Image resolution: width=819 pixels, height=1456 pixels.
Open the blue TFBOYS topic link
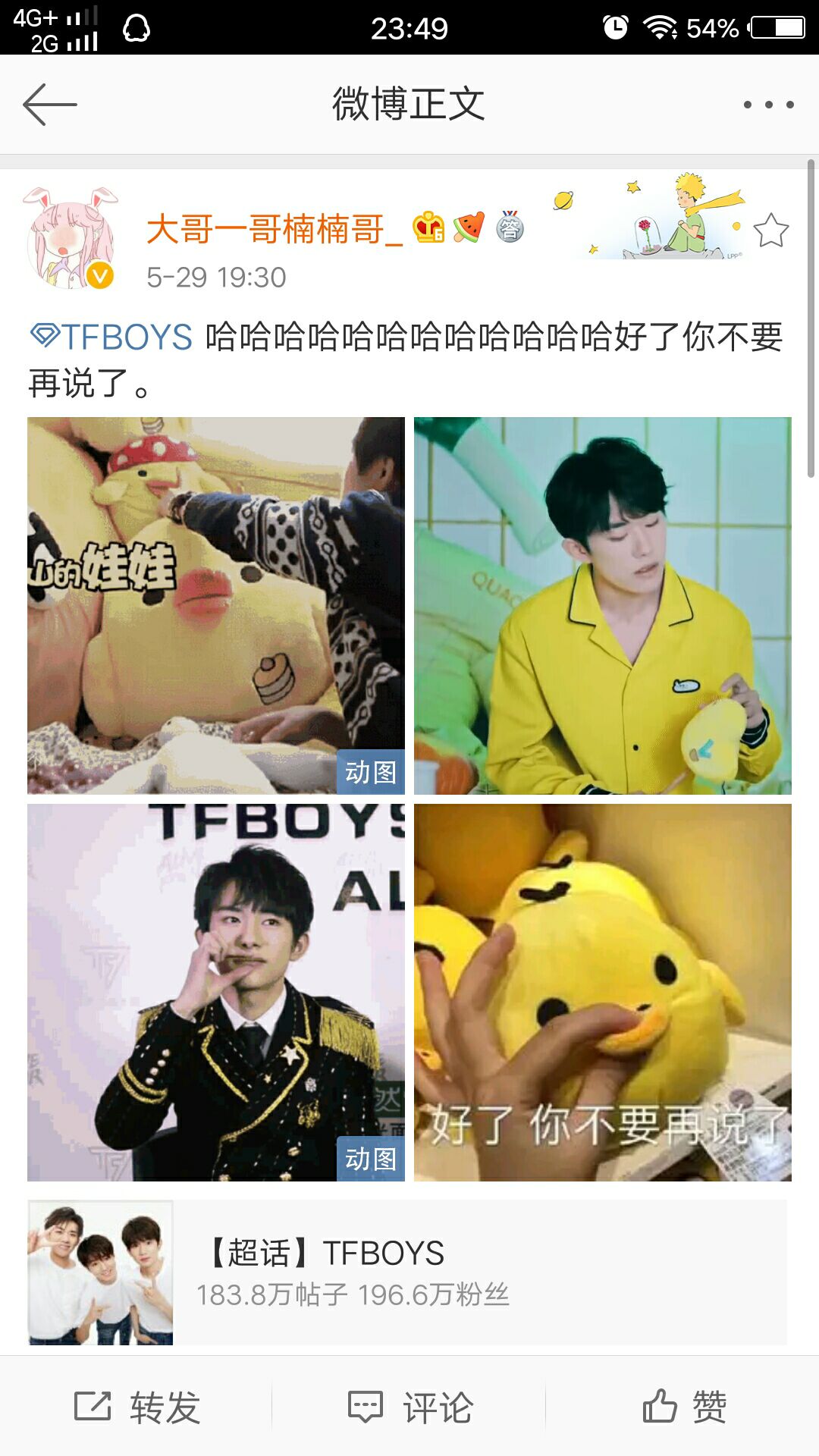tap(112, 337)
